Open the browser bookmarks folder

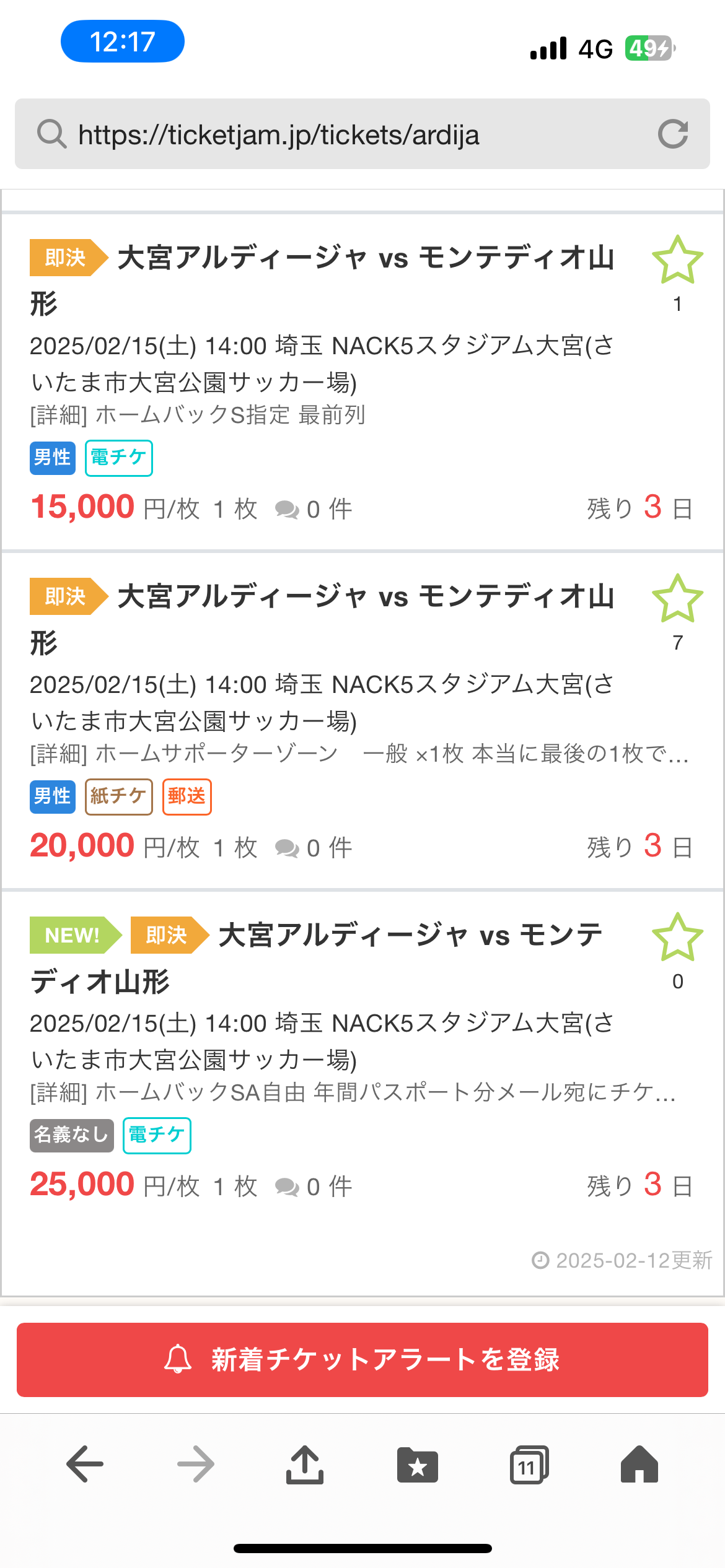click(x=418, y=1465)
